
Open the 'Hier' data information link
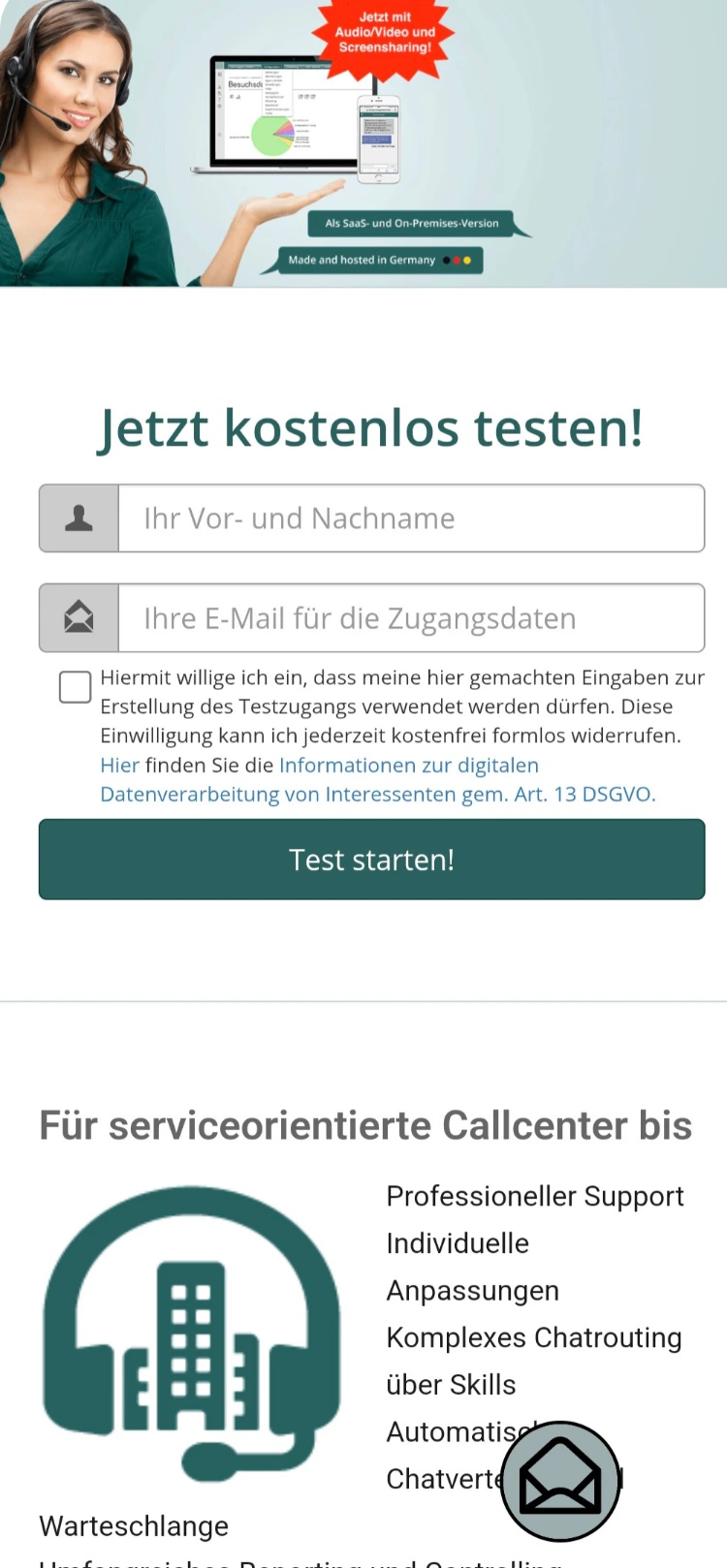[119, 766]
